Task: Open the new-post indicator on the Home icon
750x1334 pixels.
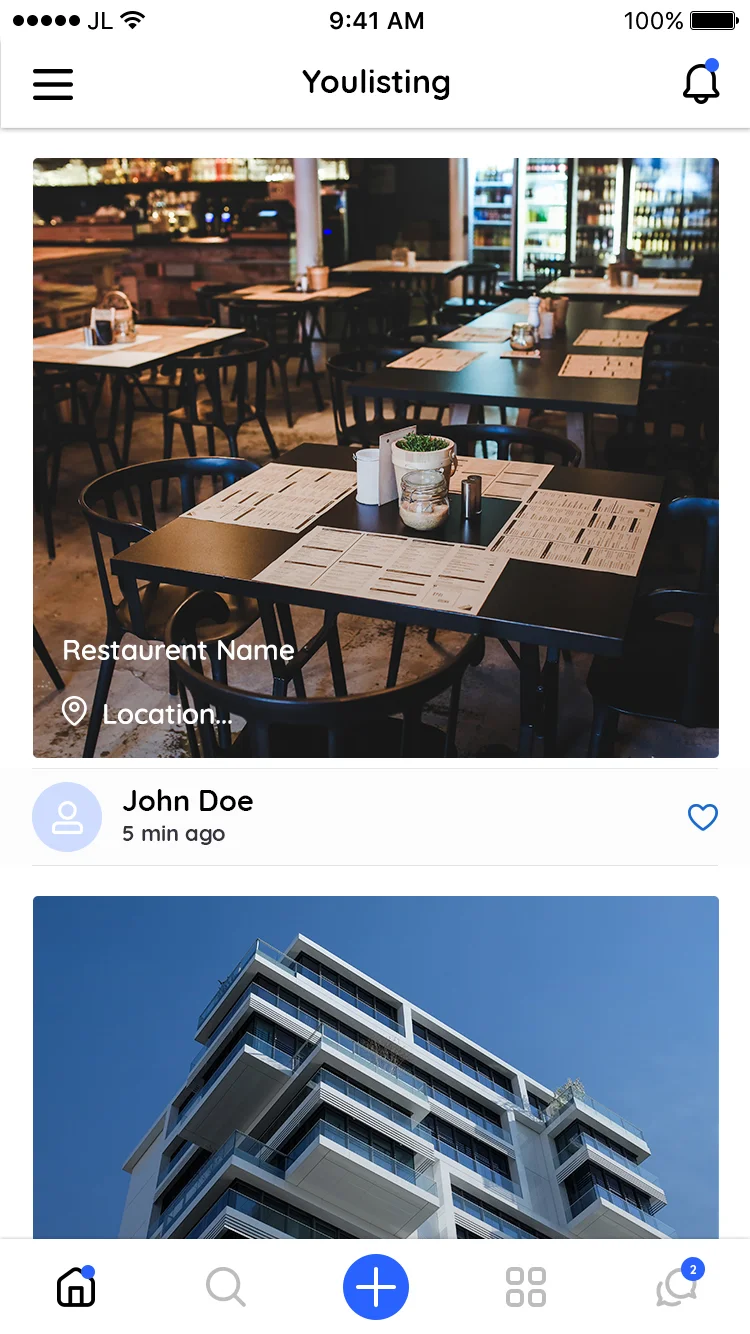Action: 90,1270
